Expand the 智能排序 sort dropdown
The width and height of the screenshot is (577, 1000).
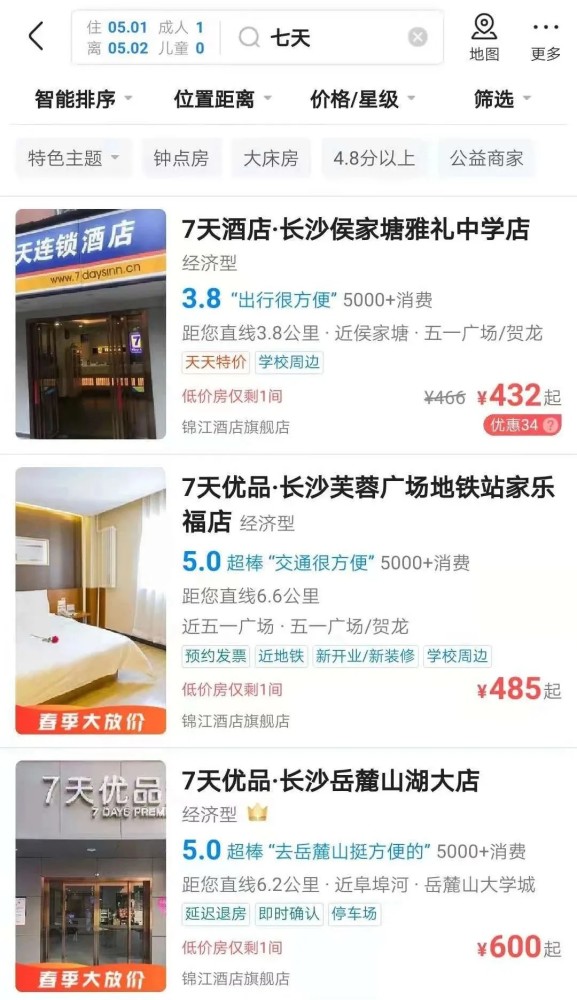point(83,99)
